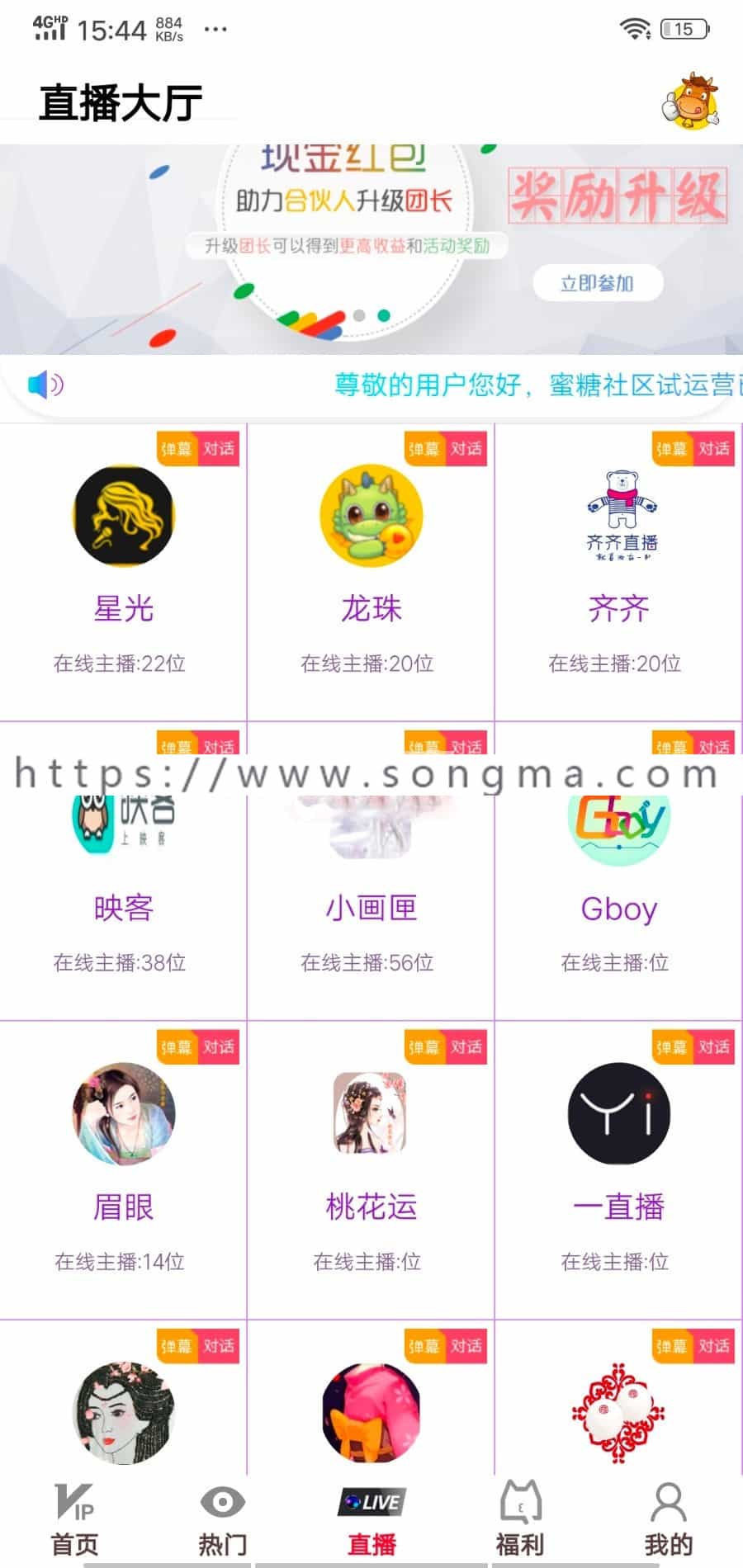This screenshot has height=1568, width=743.
Task: Tap the speaker icon beside the announcement
Action: [45, 385]
